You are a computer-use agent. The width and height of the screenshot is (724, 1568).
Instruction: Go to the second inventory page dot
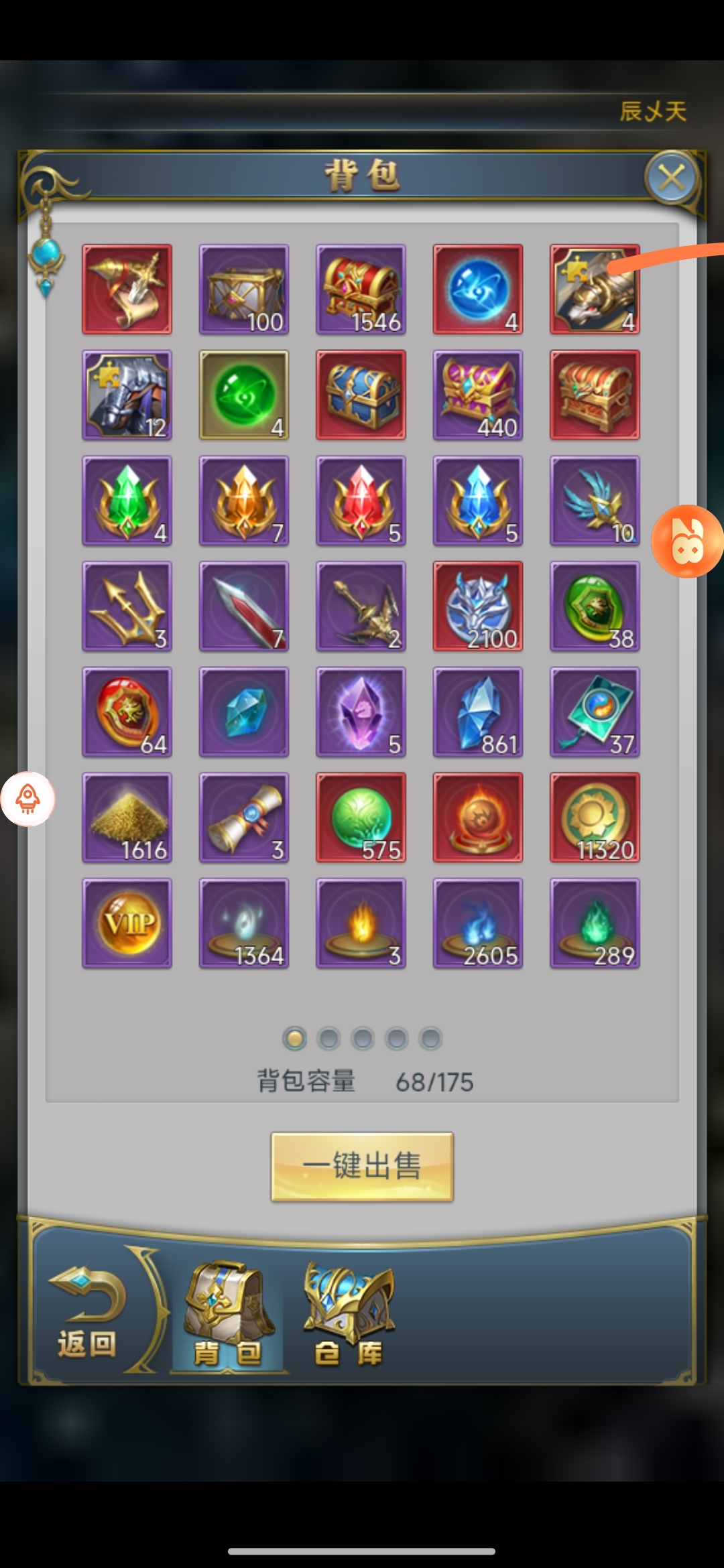pyautogui.click(x=328, y=1039)
